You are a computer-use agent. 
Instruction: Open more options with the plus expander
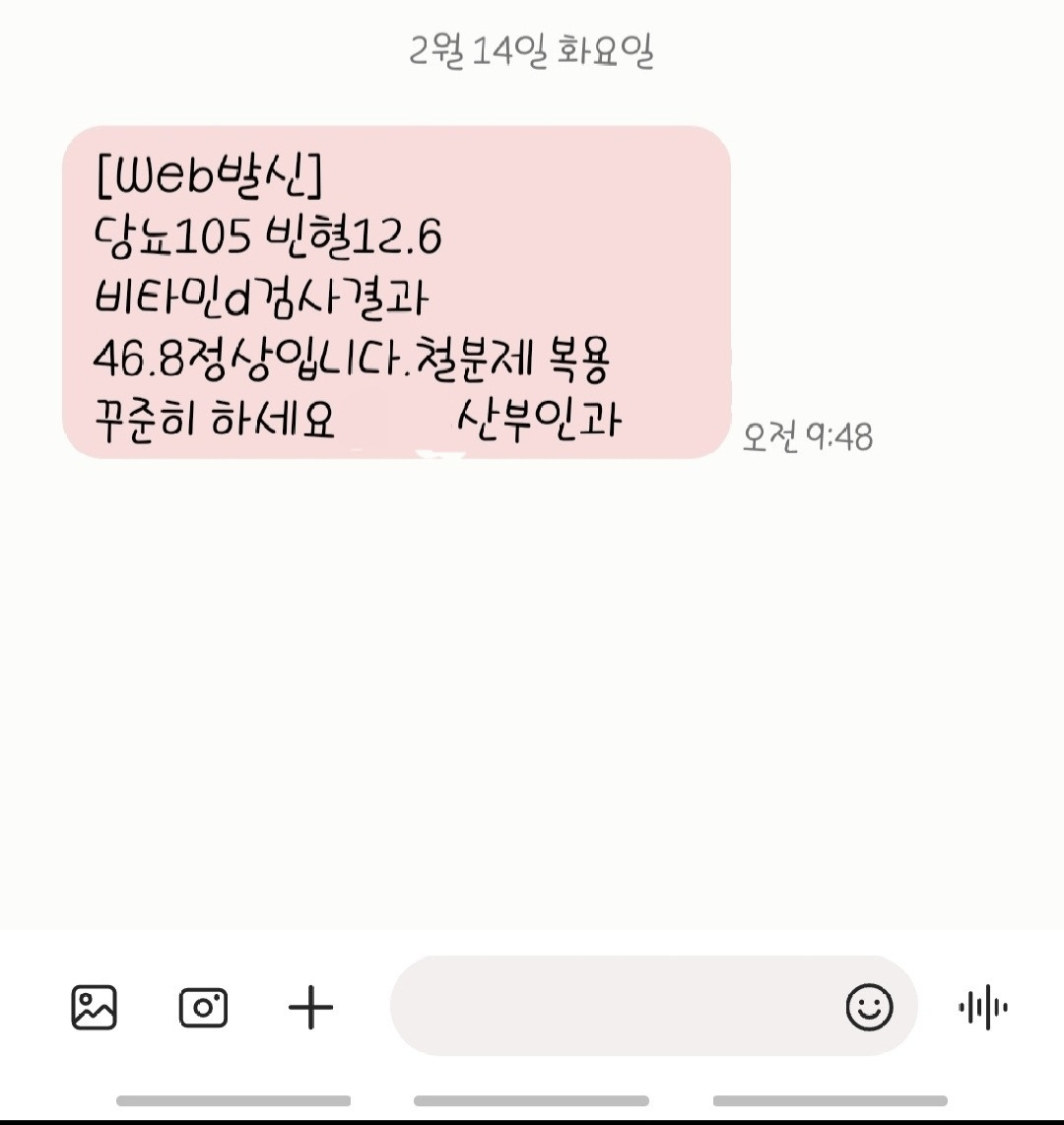coord(311,1007)
